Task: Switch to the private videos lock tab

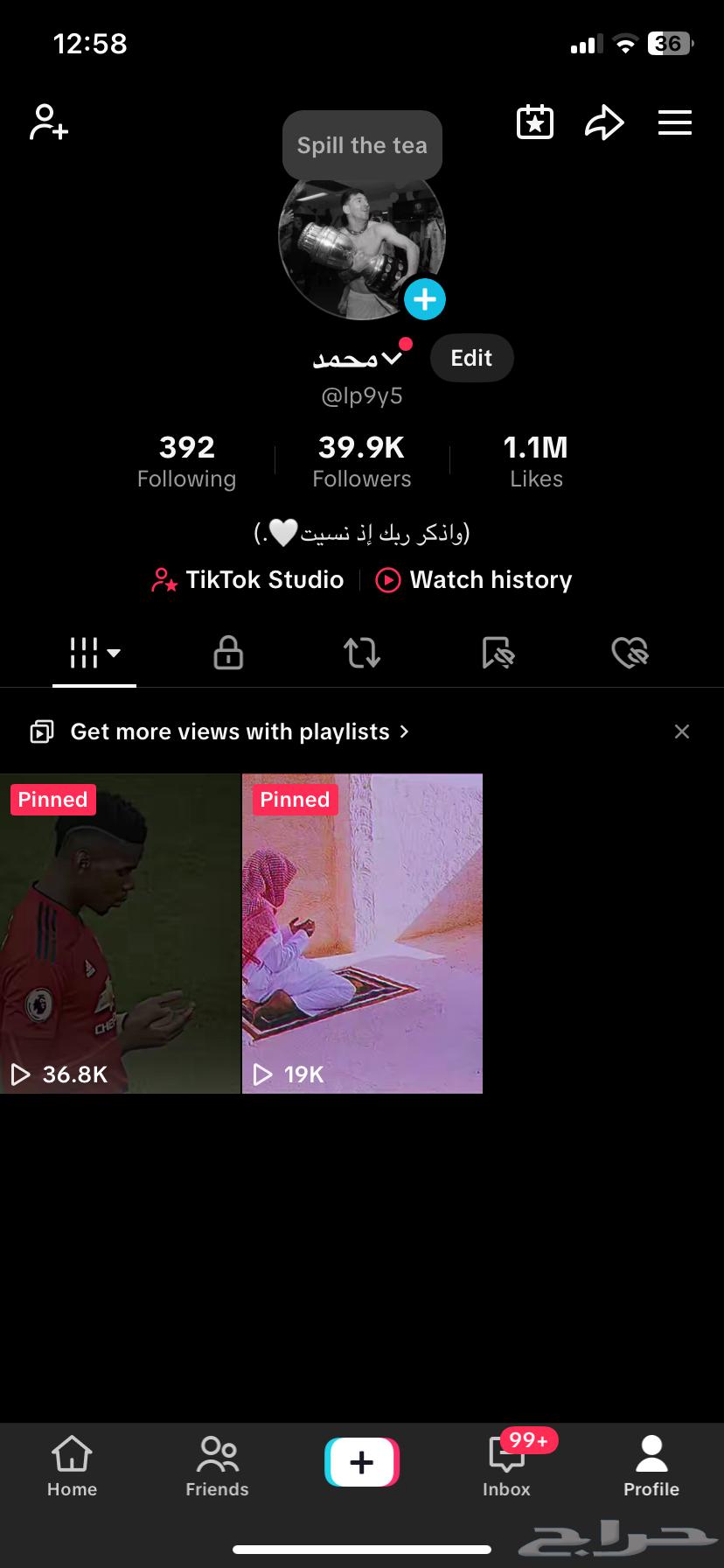Action: 228,653
